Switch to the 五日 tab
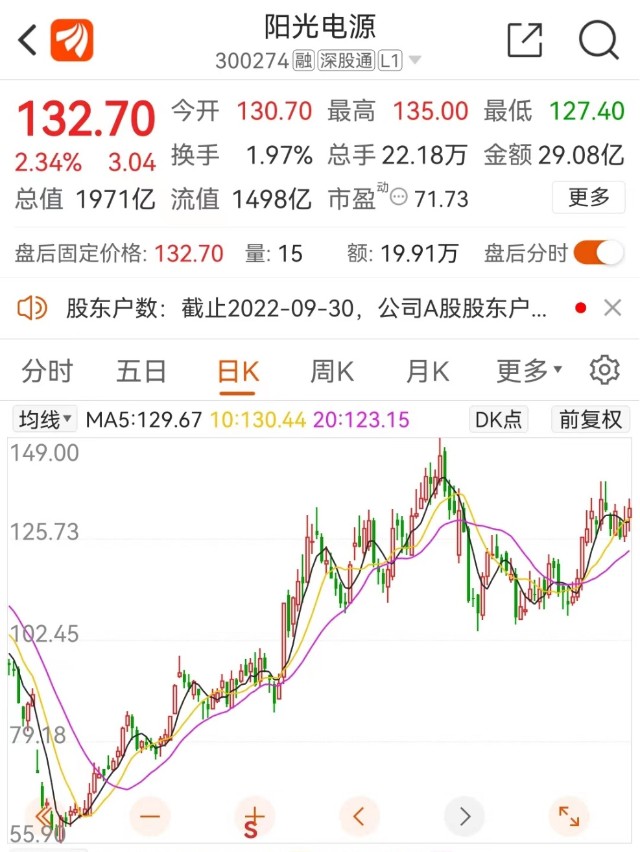640x852 pixels. 141,372
